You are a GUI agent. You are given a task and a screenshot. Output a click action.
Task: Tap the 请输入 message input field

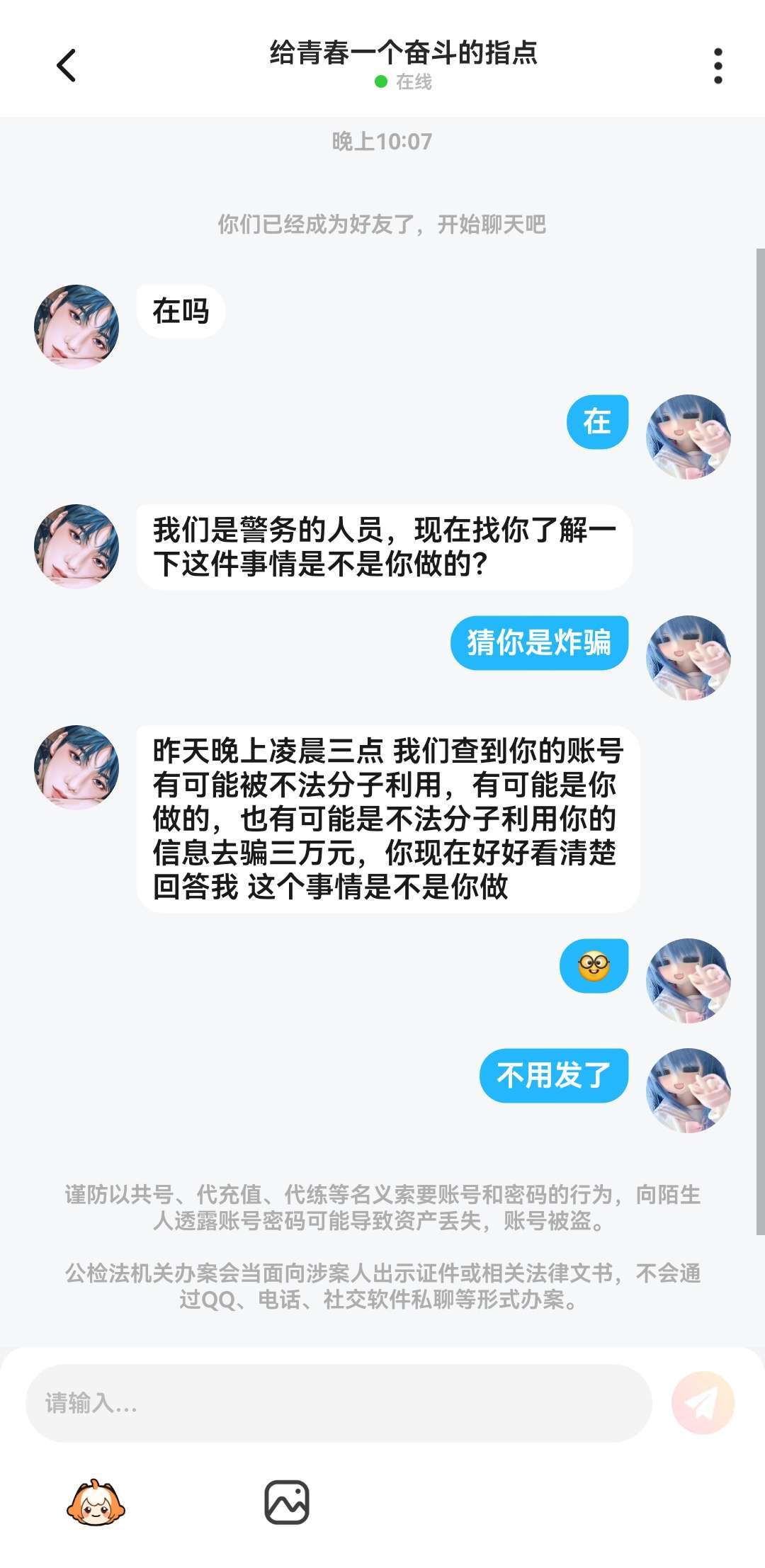pyautogui.click(x=339, y=1402)
